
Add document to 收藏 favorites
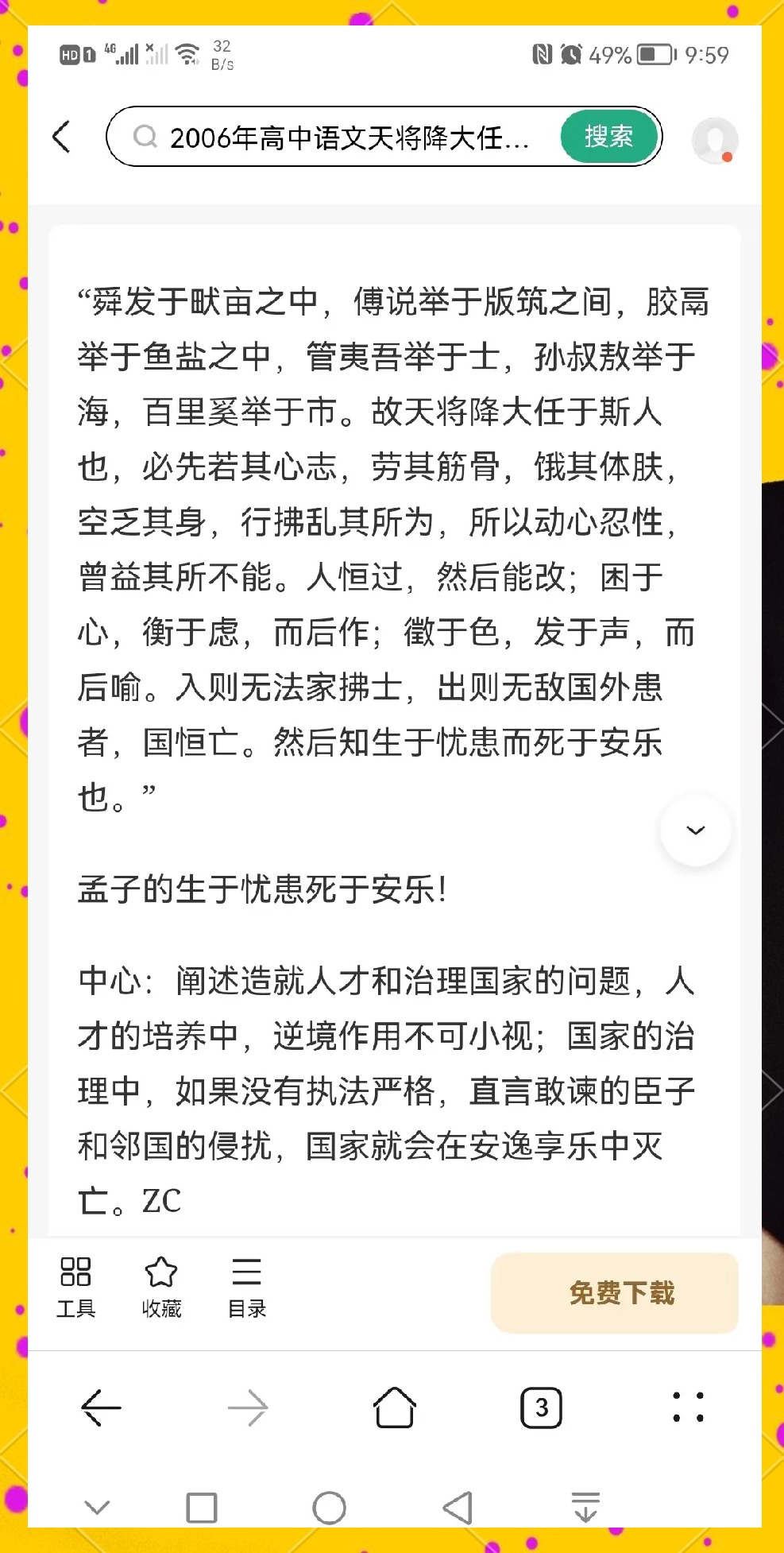[x=161, y=1287]
